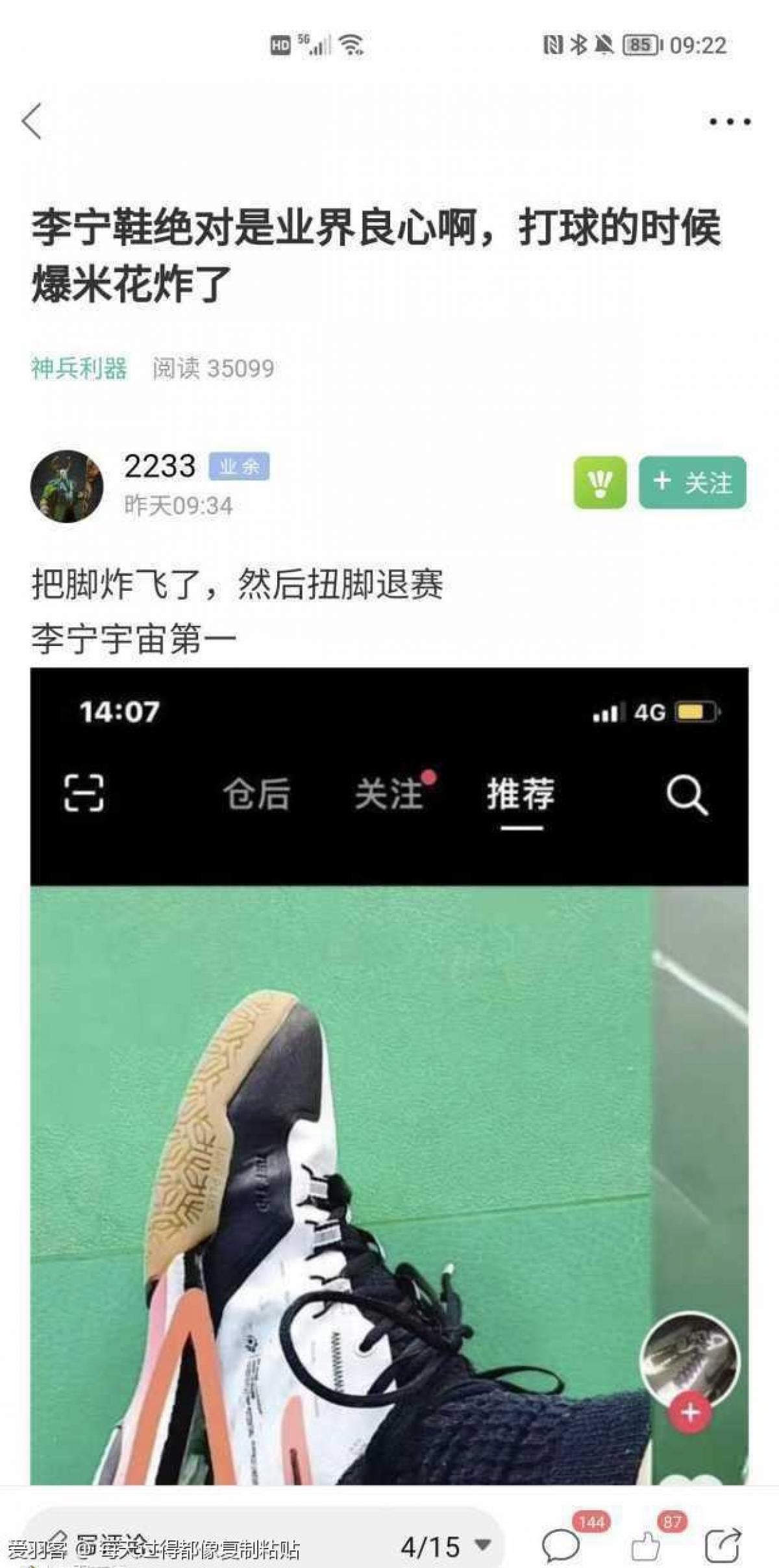Screen dimensions: 779x1568
Task: Open the 神兵利器 category link
Action: 79,368
